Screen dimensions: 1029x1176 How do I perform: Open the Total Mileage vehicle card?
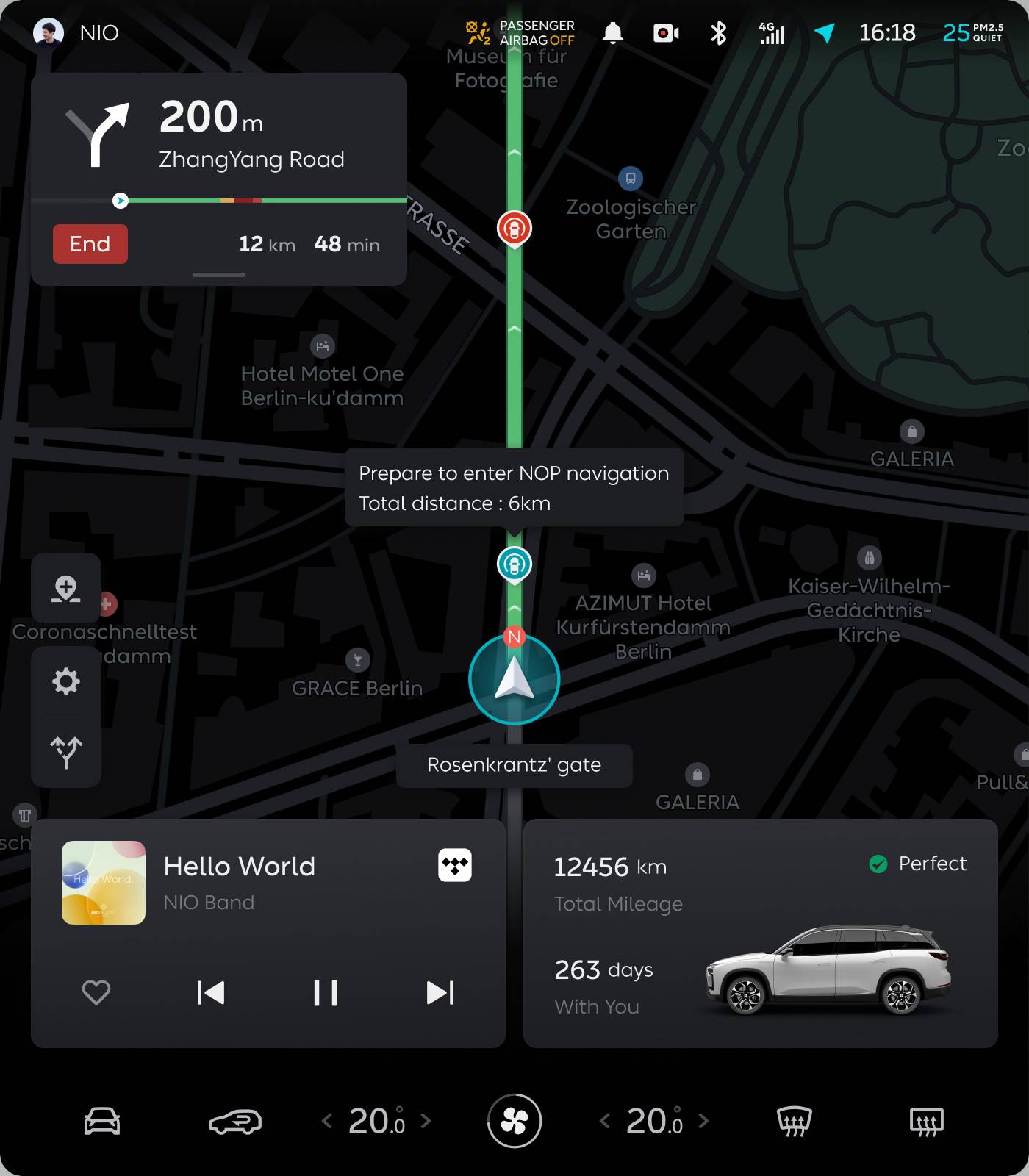click(x=760, y=933)
